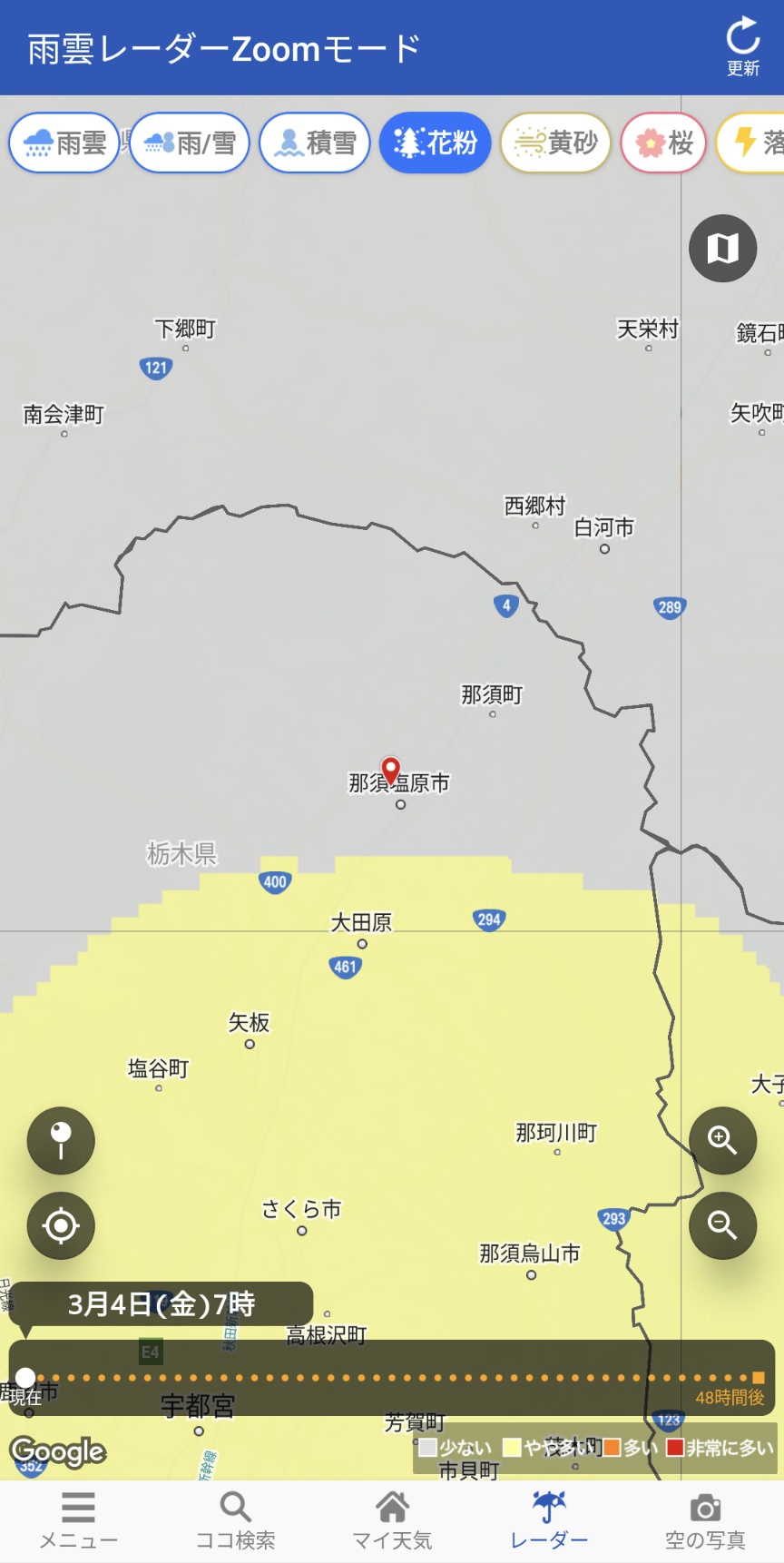Jump timeline to 48時間後 end point
Screen dimensions: 784x1563
759,1378
